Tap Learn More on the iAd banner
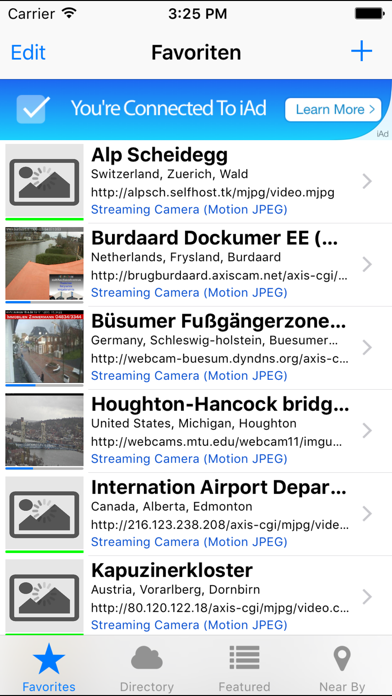This screenshot has height=696, width=392. pyautogui.click(x=333, y=110)
